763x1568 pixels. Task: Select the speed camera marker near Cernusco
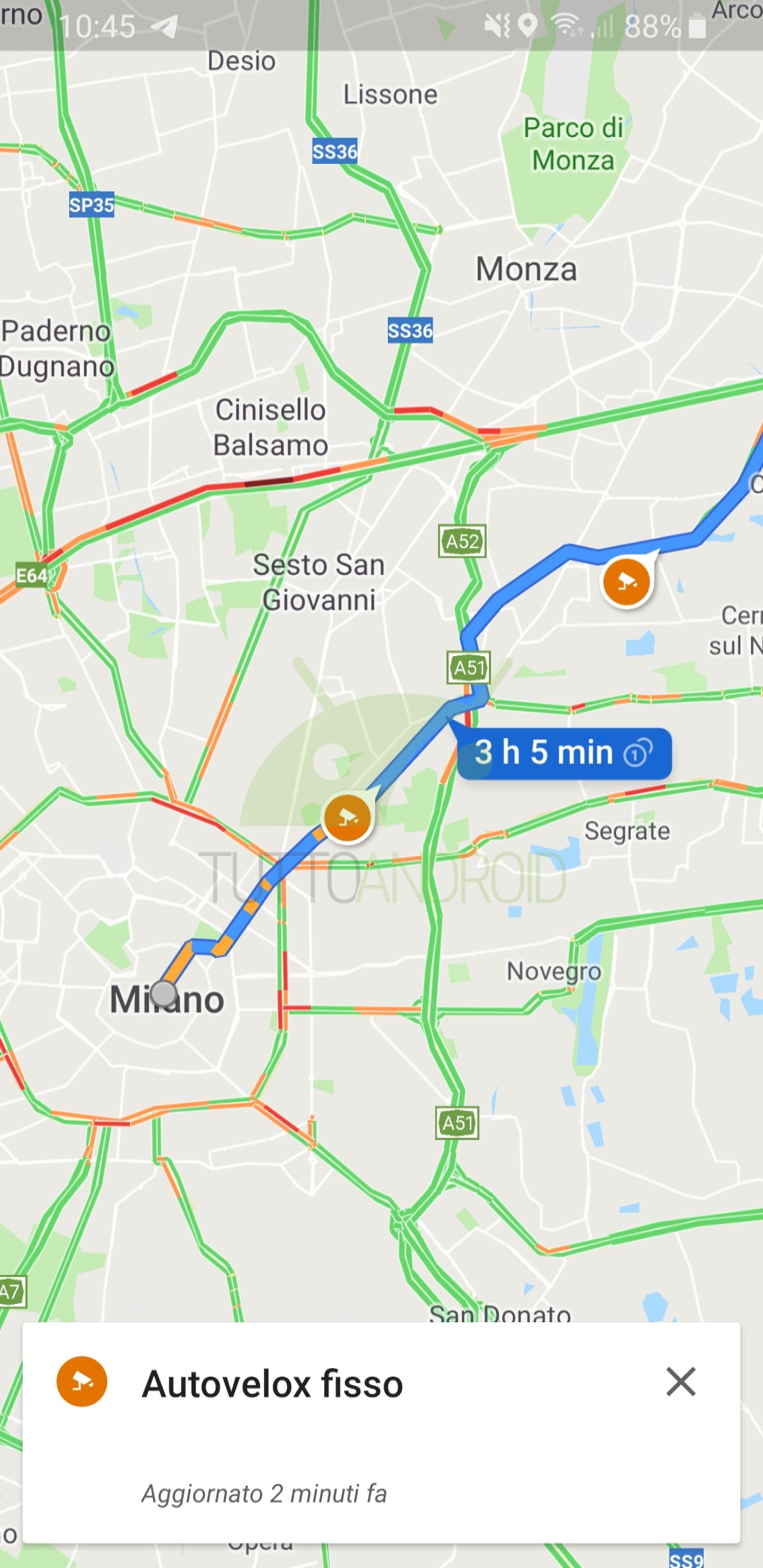(x=627, y=581)
